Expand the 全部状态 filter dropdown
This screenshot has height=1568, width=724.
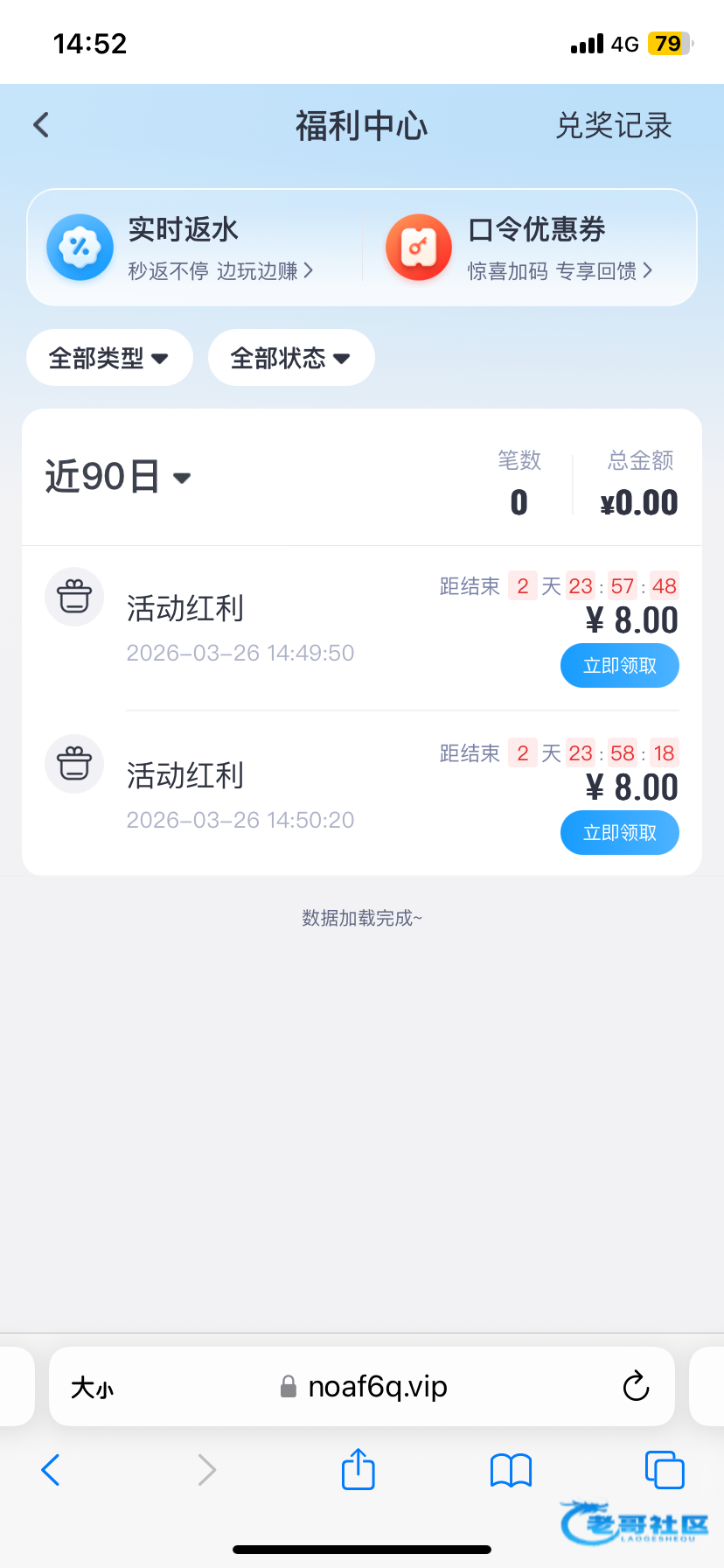(291, 358)
